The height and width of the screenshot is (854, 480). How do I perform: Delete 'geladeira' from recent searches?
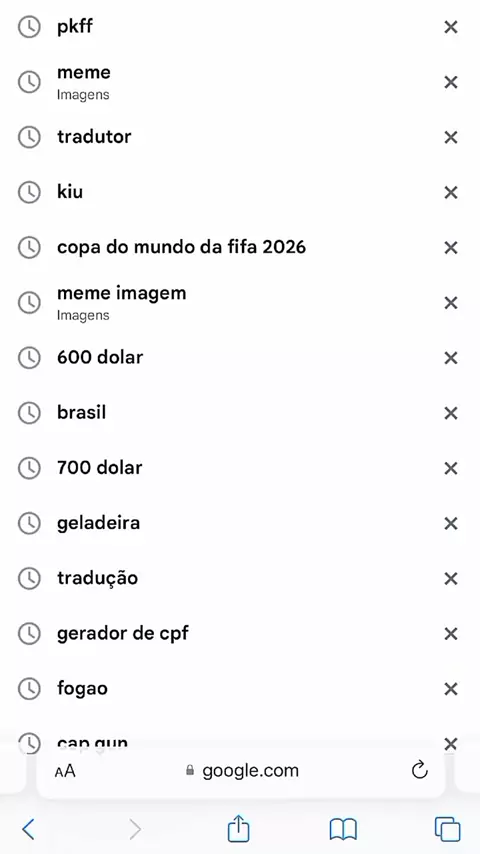tap(451, 523)
